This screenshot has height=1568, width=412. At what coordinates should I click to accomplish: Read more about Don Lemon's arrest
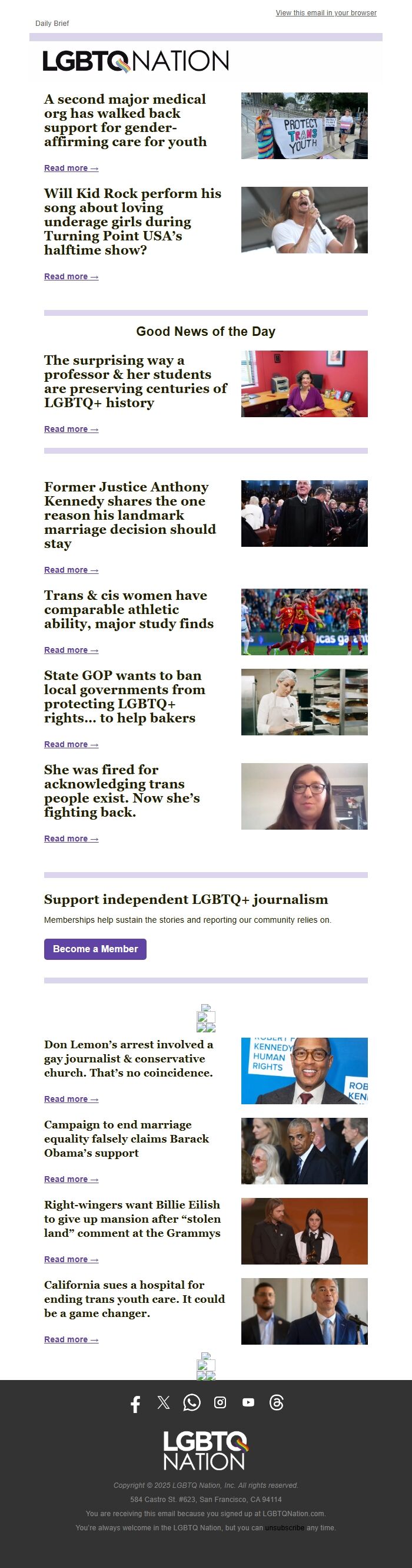pyautogui.click(x=71, y=1099)
